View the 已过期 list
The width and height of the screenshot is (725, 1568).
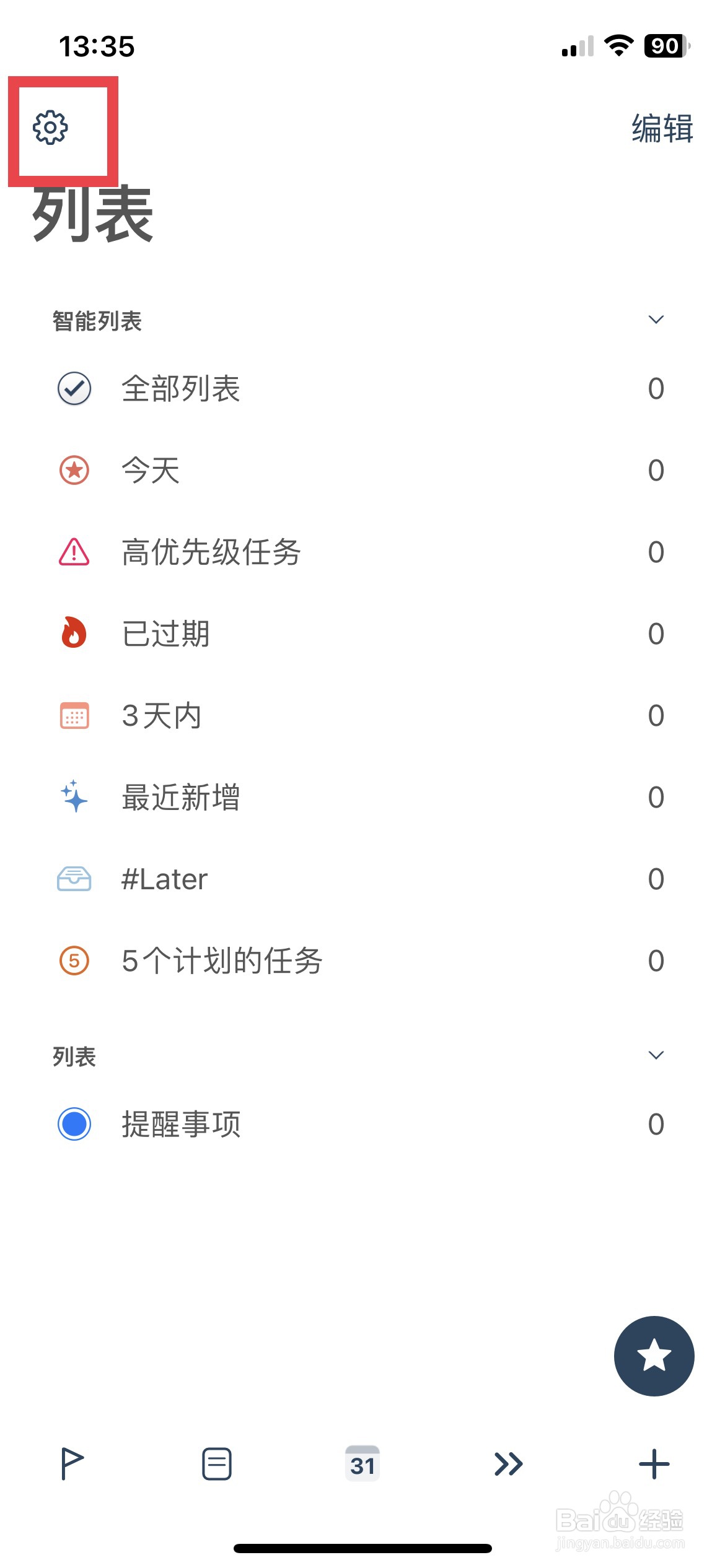click(x=362, y=634)
